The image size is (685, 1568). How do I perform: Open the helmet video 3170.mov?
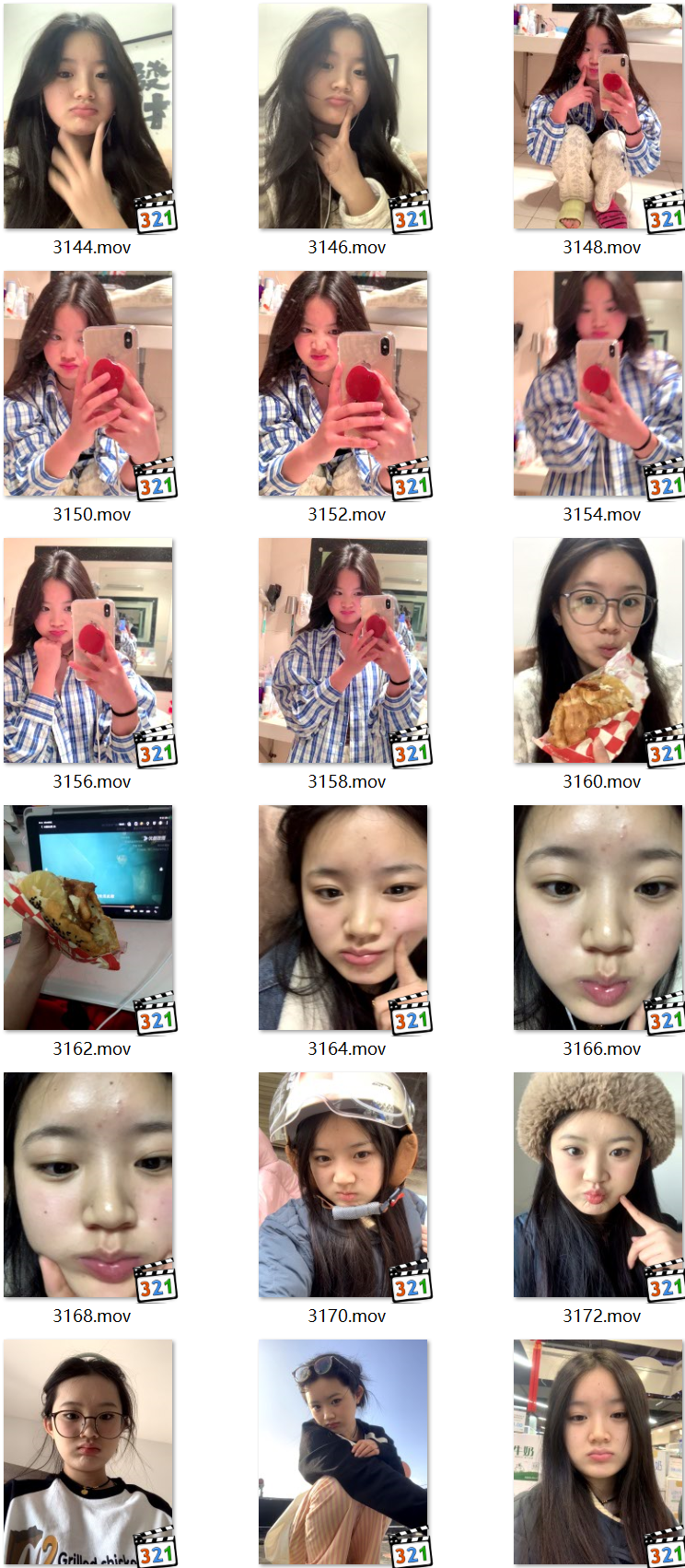click(343, 1185)
